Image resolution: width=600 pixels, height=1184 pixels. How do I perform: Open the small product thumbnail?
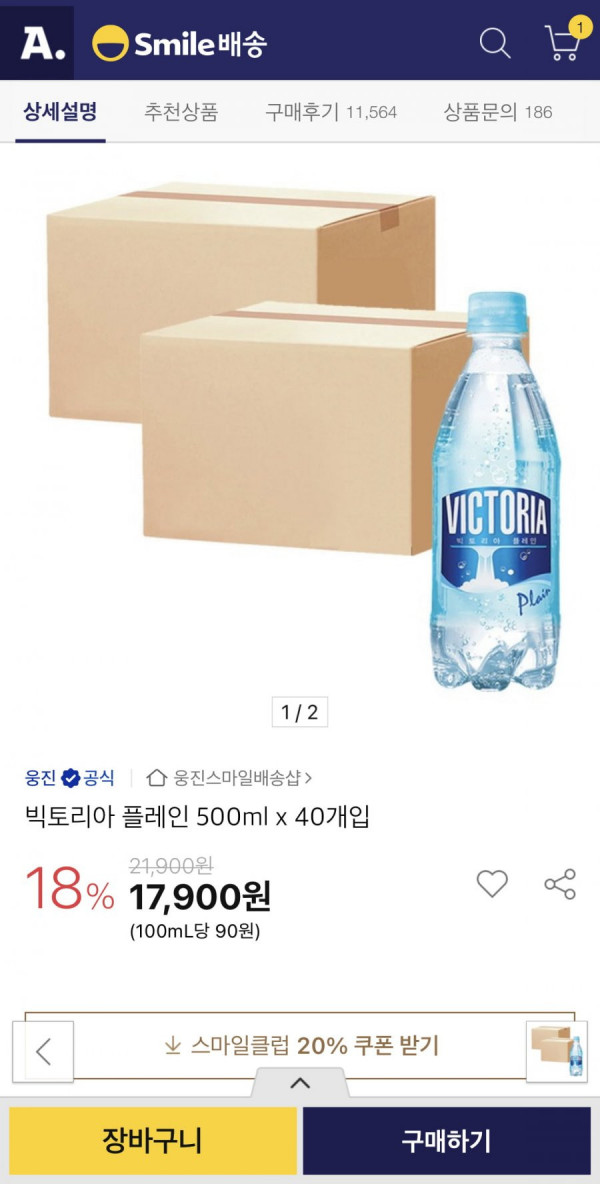(556, 1051)
